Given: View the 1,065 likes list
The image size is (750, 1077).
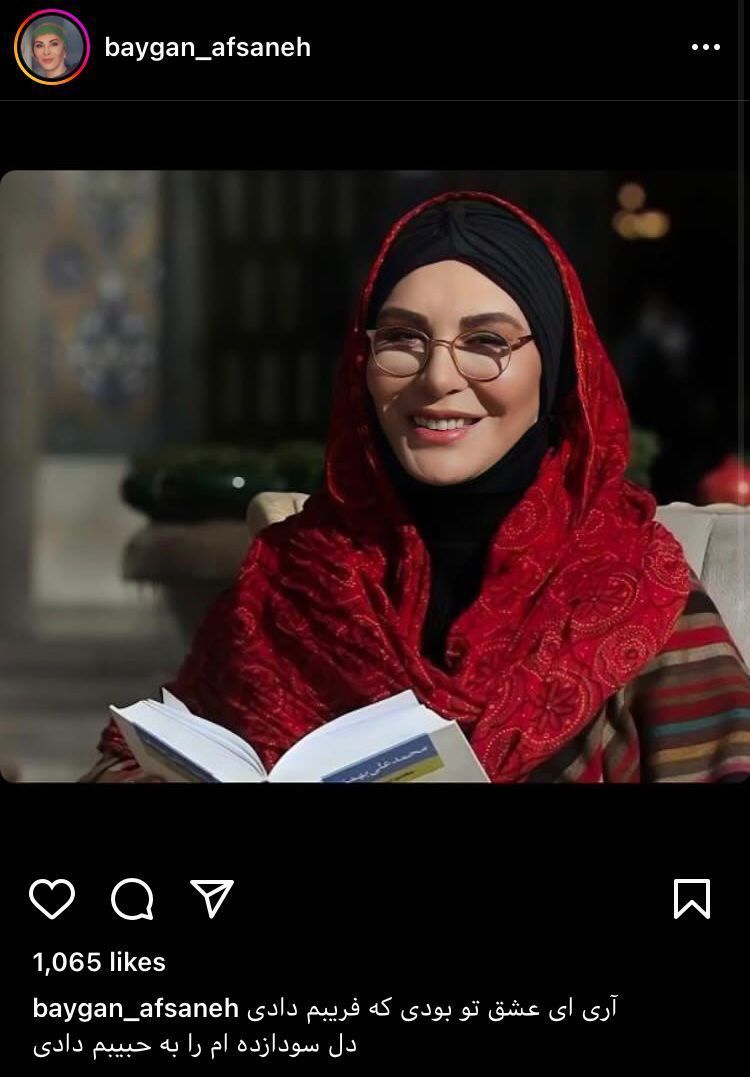Looking at the screenshot, I should (x=99, y=962).
